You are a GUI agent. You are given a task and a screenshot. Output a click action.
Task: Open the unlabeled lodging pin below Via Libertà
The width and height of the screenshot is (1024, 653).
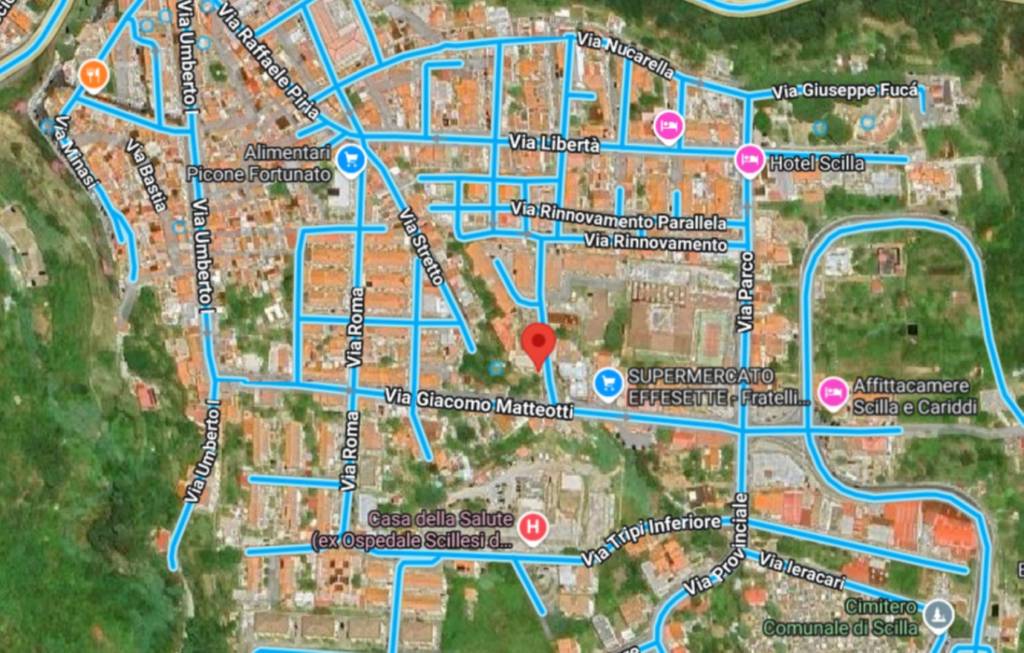click(x=667, y=126)
